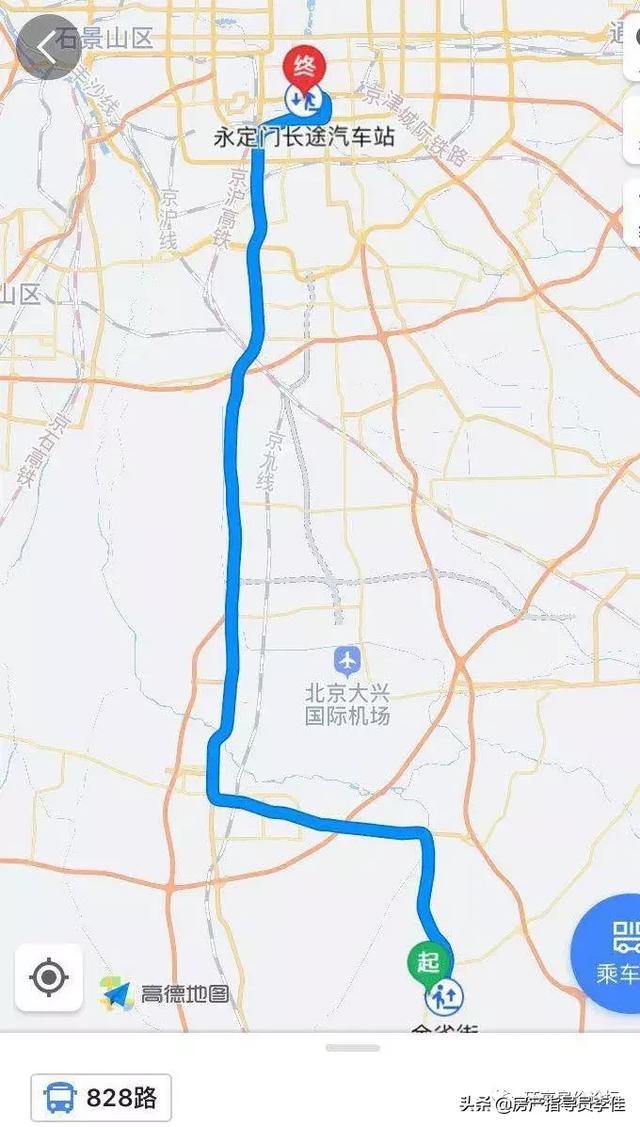Tap the blue 乘车 ride button
Viewport: 640px width, 1127px height.
(611, 953)
